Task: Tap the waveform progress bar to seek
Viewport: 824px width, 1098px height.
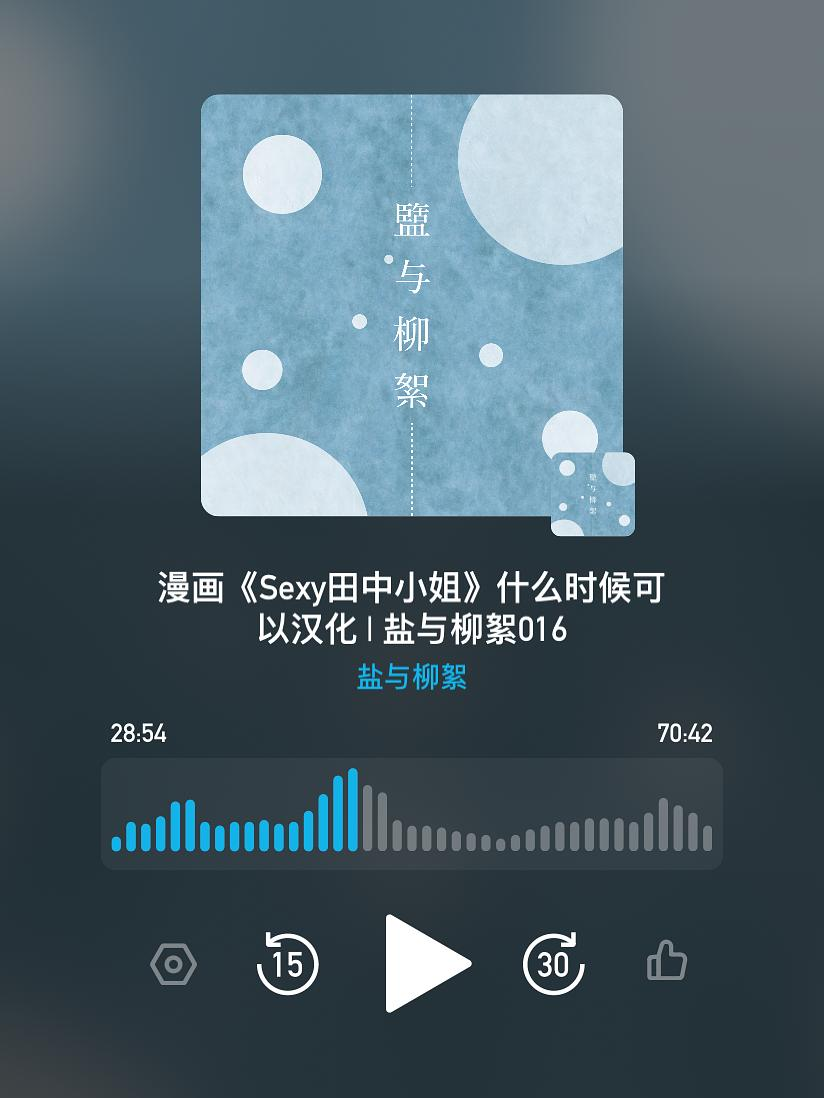Action: (x=411, y=813)
